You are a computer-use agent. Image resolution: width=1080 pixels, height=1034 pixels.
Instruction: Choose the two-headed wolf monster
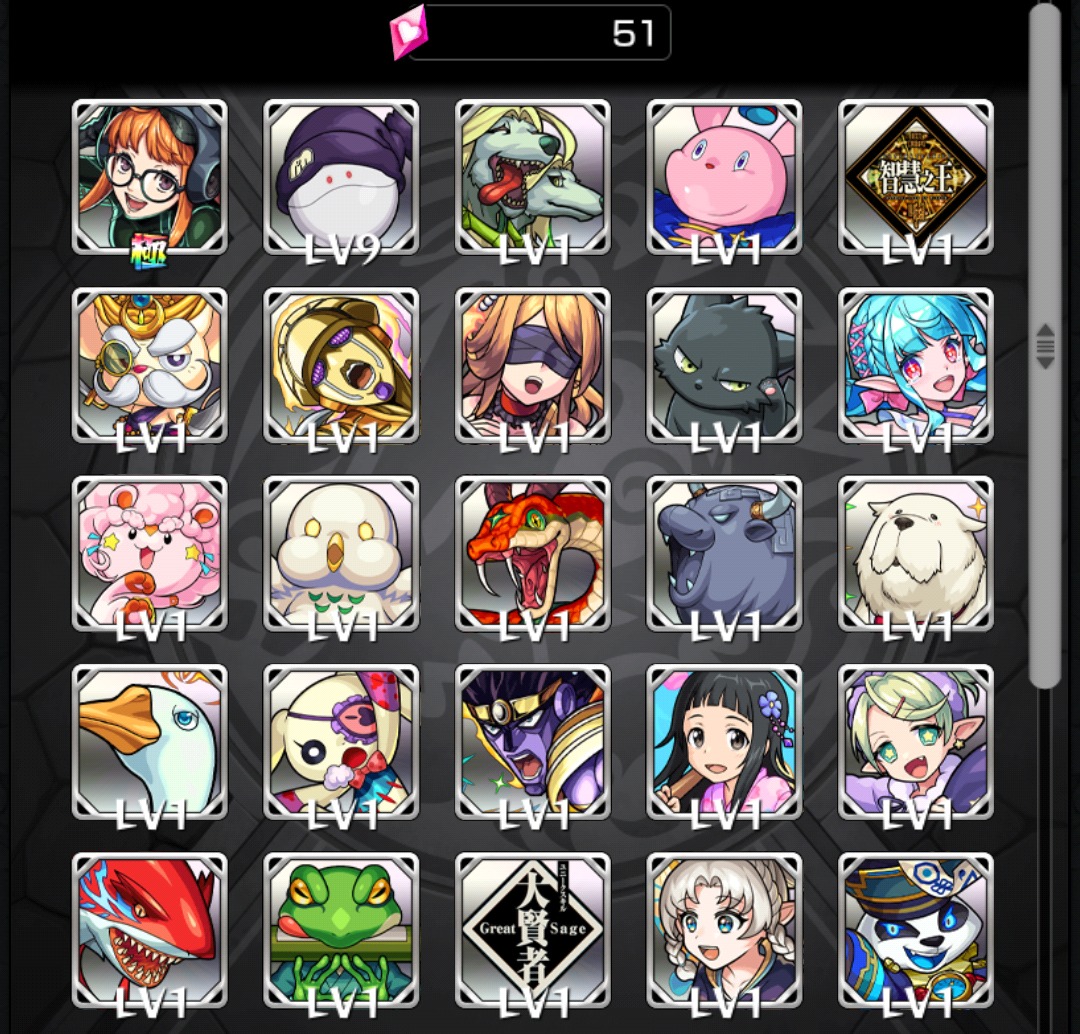tap(533, 177)
